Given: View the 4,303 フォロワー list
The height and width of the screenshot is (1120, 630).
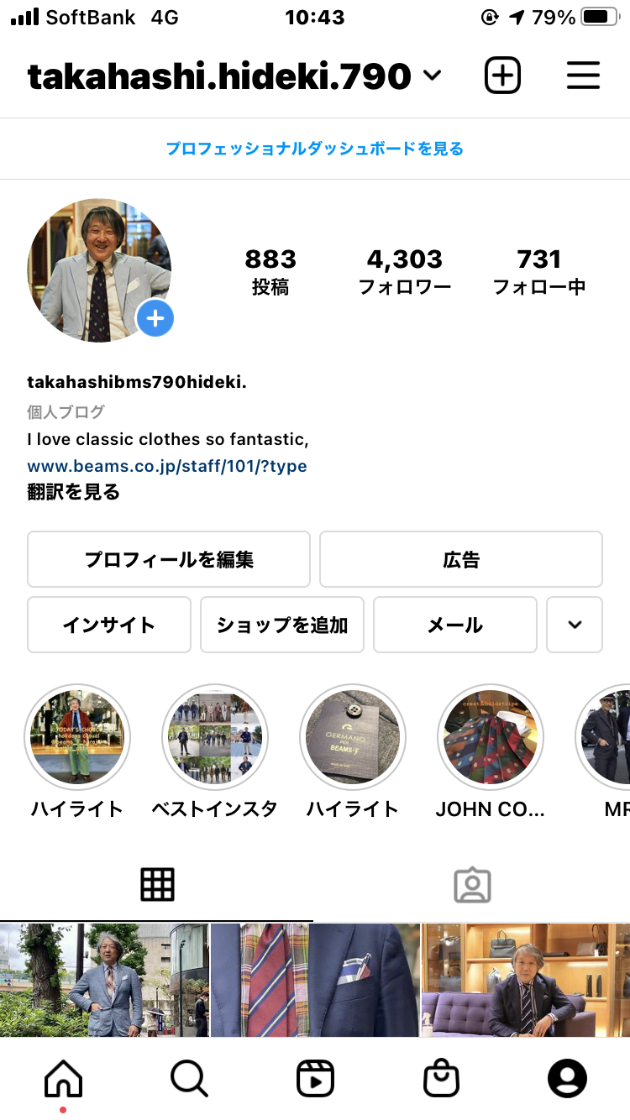Looking at the screenshot, I should tap(404, 272).
